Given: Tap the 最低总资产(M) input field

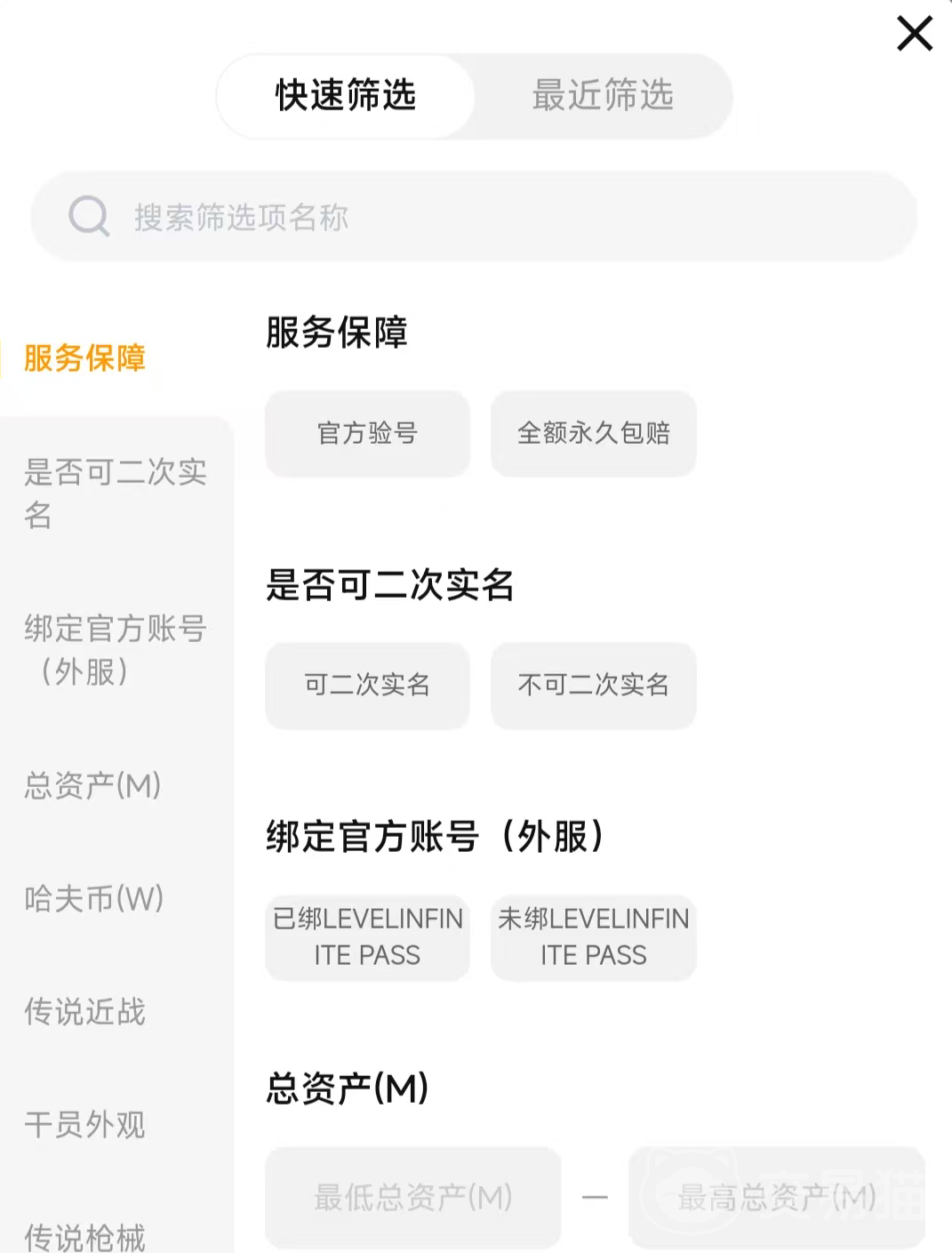Looking at the screenshot, I should 413,1197.
